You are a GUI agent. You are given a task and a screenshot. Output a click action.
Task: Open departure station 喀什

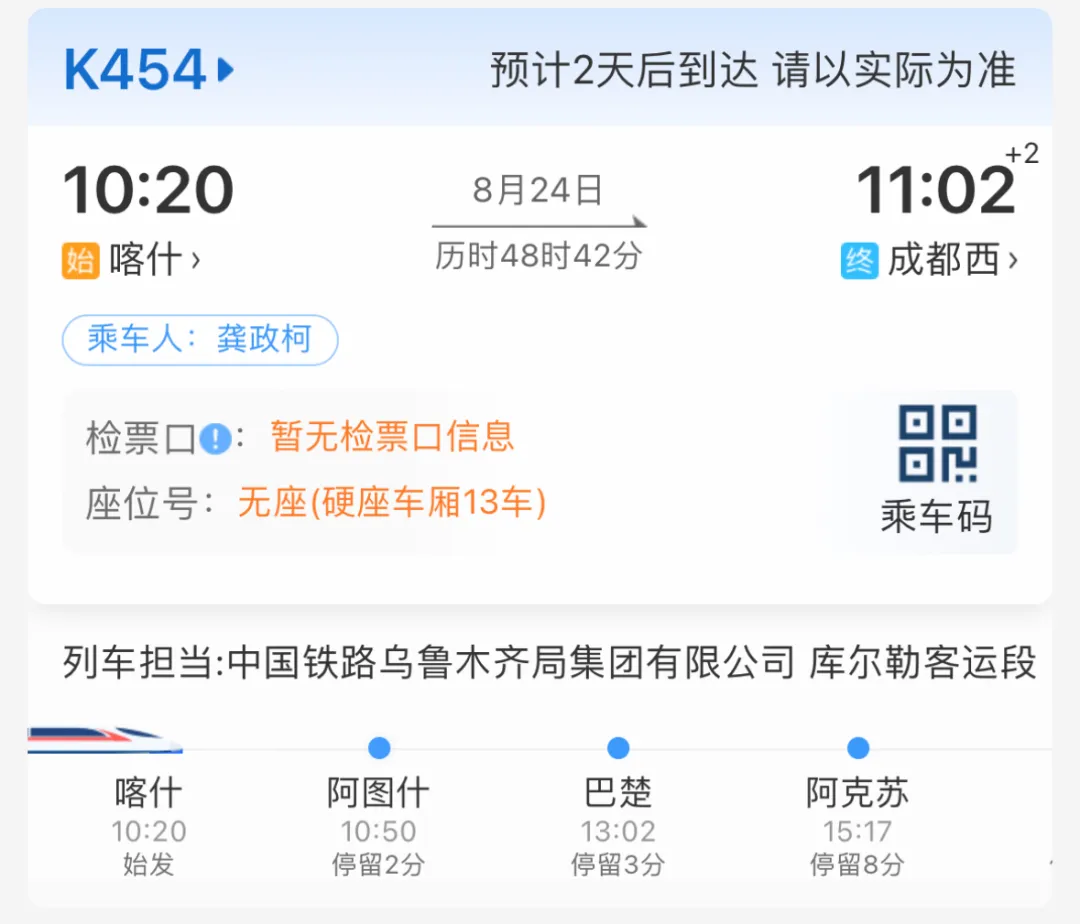tap(146, 261)
